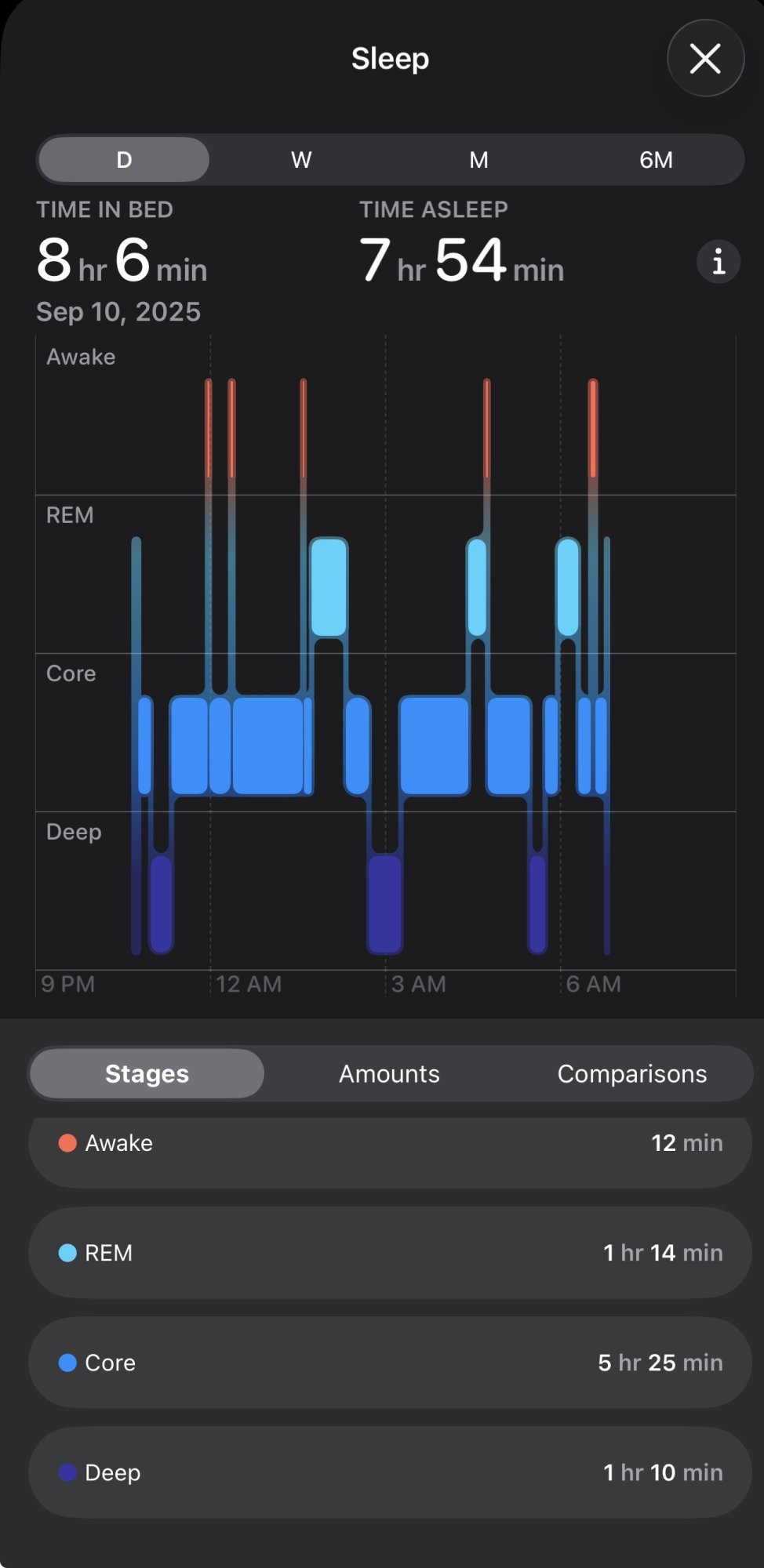Open the sleep info button
The height and width of the screenshot is (1568, 764).
(718, 262)
